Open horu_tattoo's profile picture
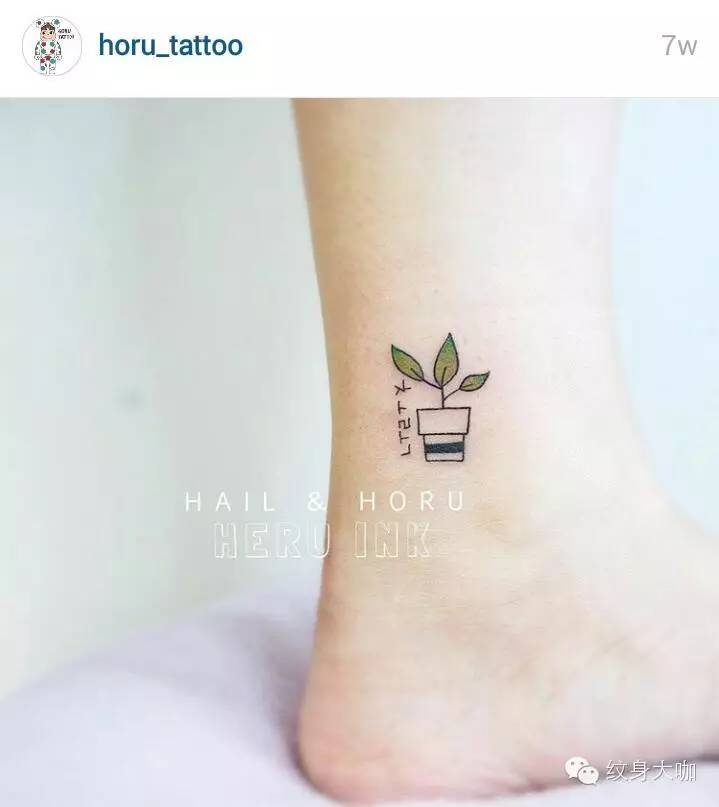Image resolution: width=719 pixels, height=807 pixels. tap(51, 46)
